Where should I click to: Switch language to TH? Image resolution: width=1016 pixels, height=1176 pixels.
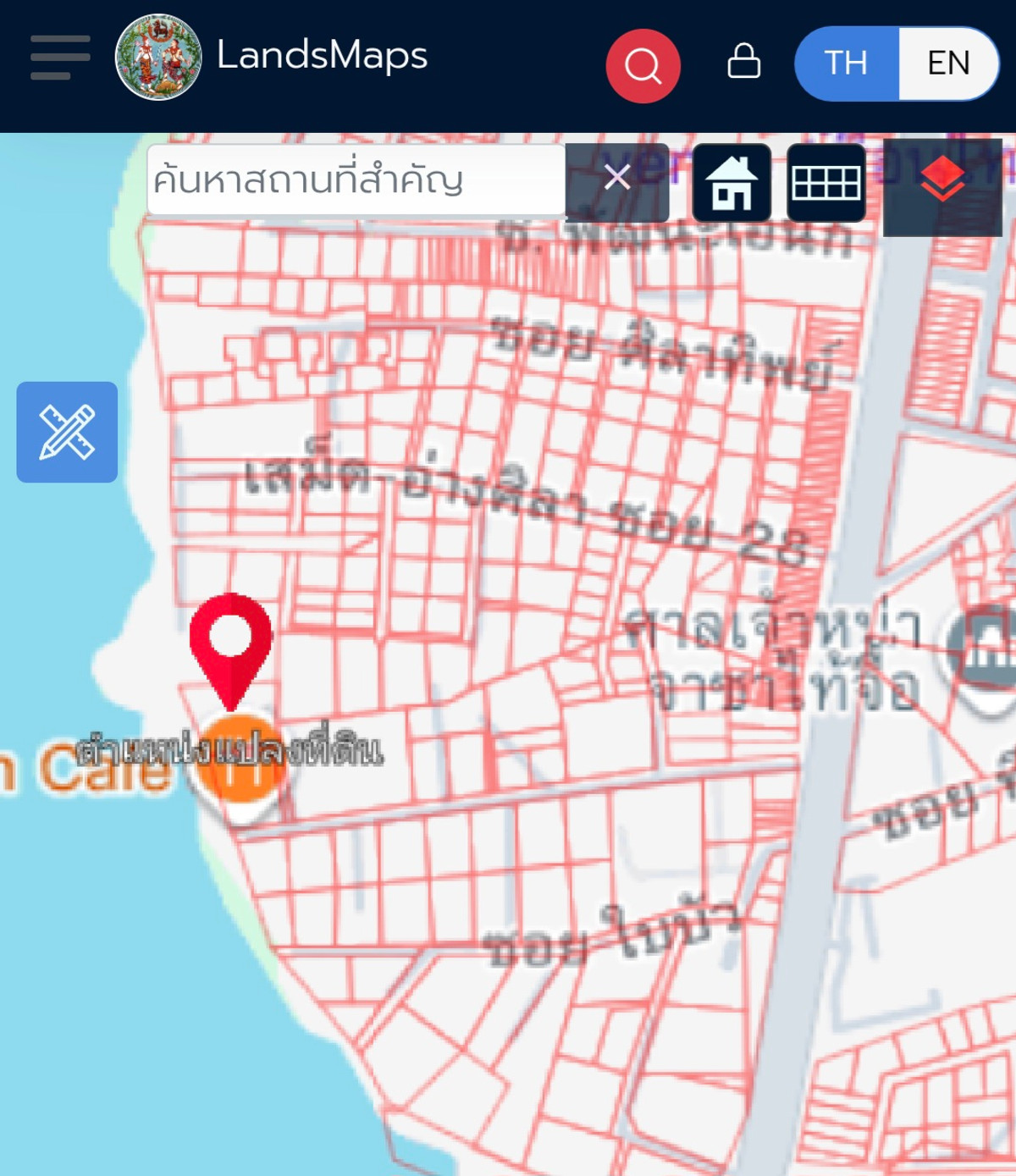coord(846,63)
